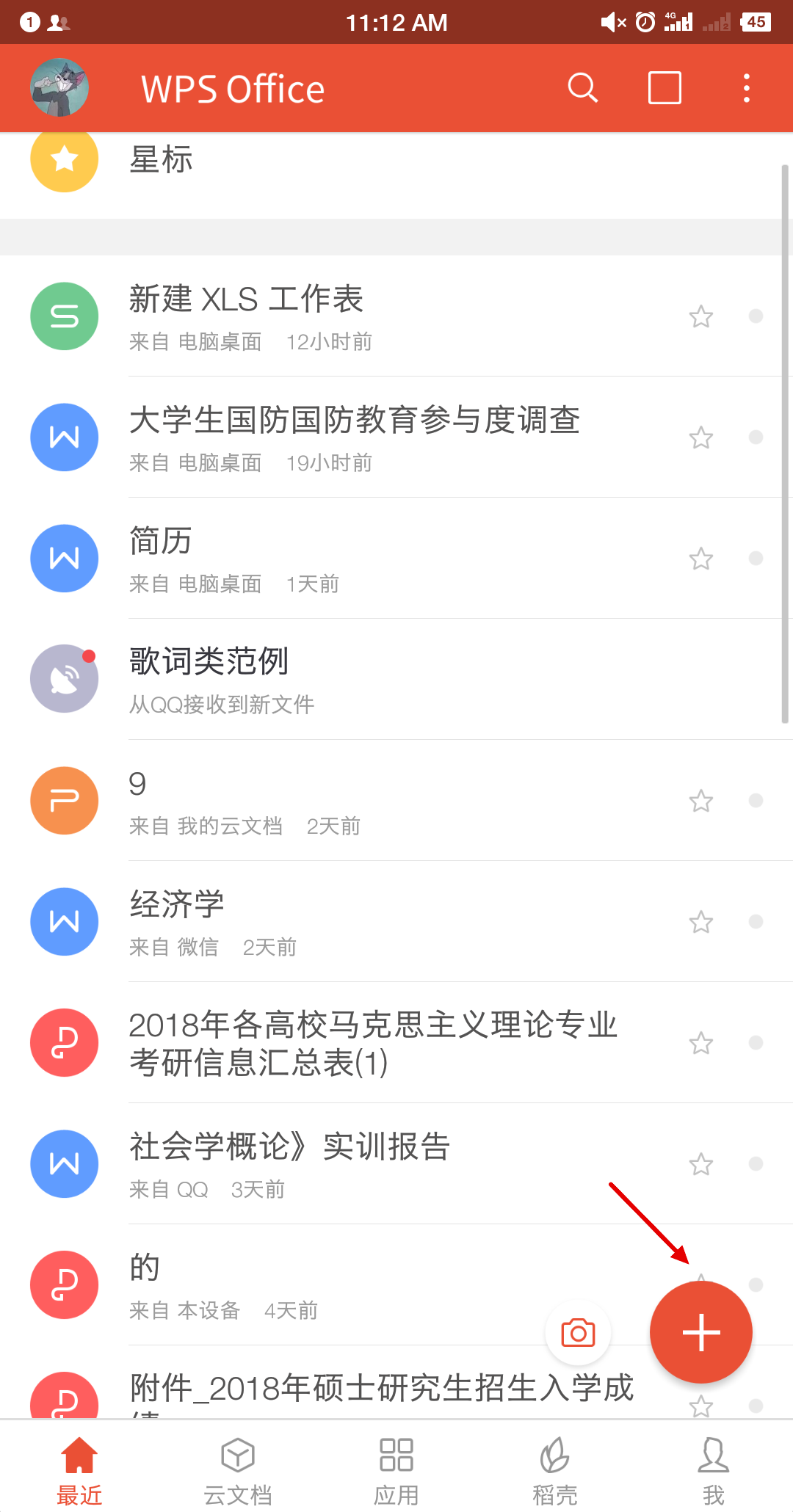
Task: Select the 最近 recent tab
Action: pos(79,1468)
